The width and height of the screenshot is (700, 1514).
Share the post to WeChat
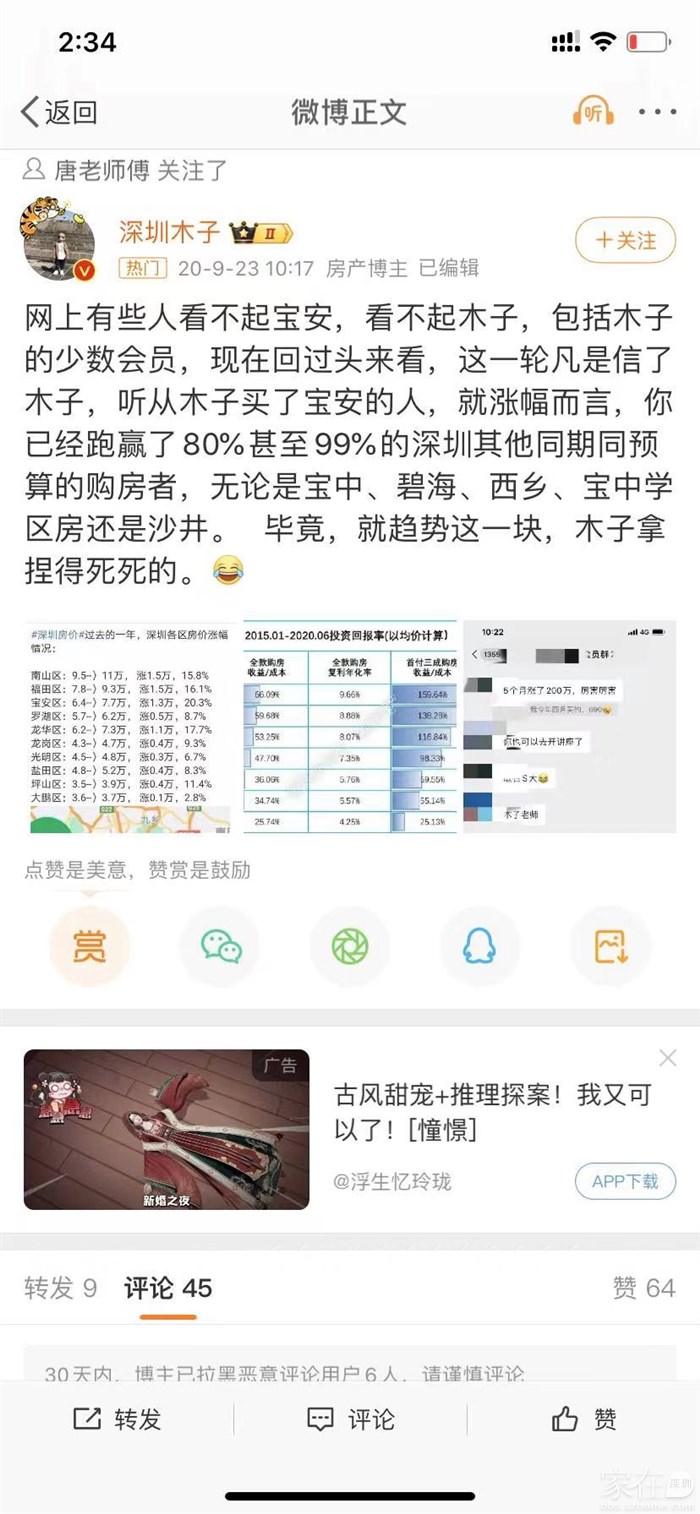click(220, 945)
